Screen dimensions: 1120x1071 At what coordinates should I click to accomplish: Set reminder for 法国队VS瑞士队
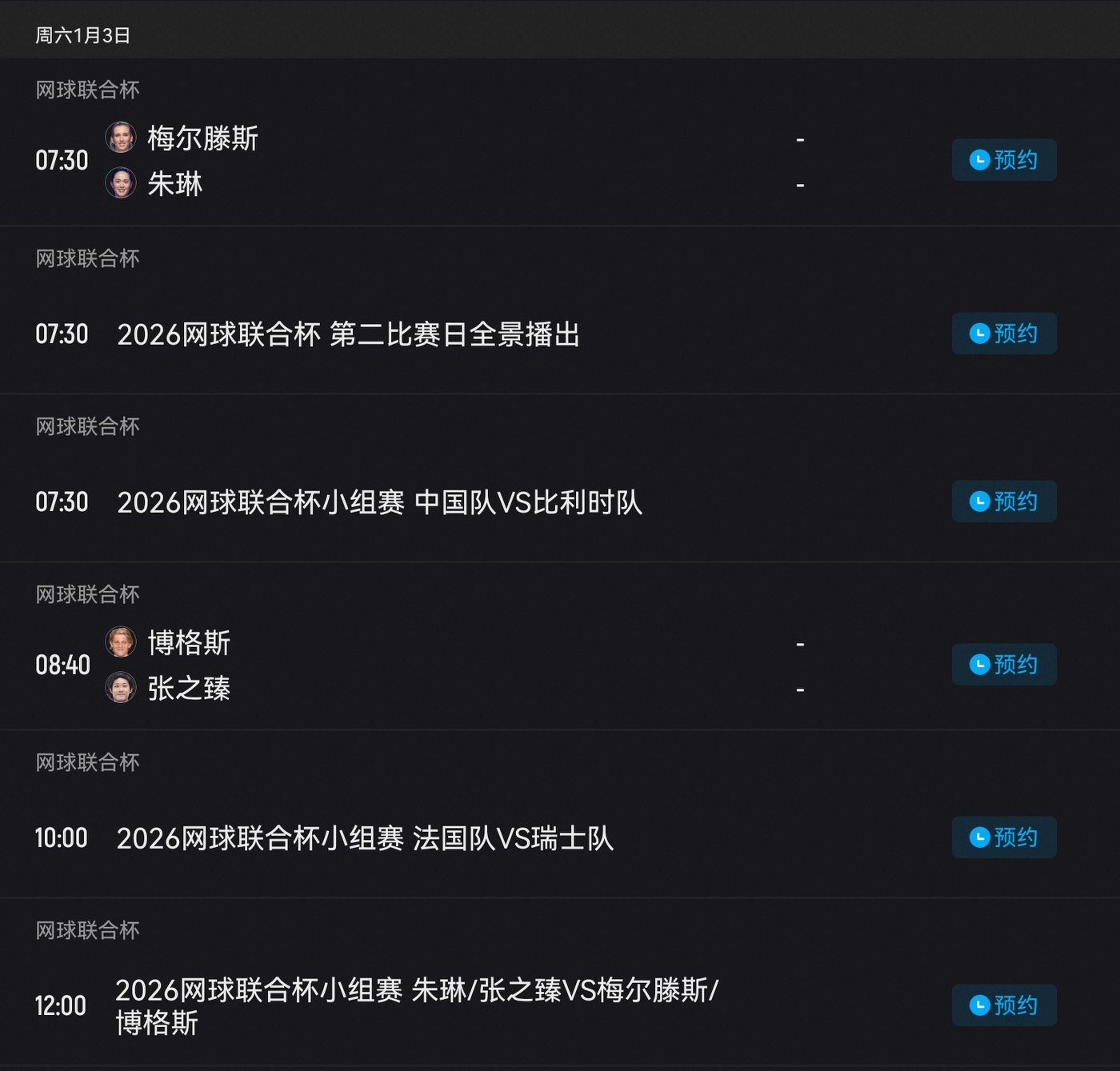click(x=1004, y=837)
